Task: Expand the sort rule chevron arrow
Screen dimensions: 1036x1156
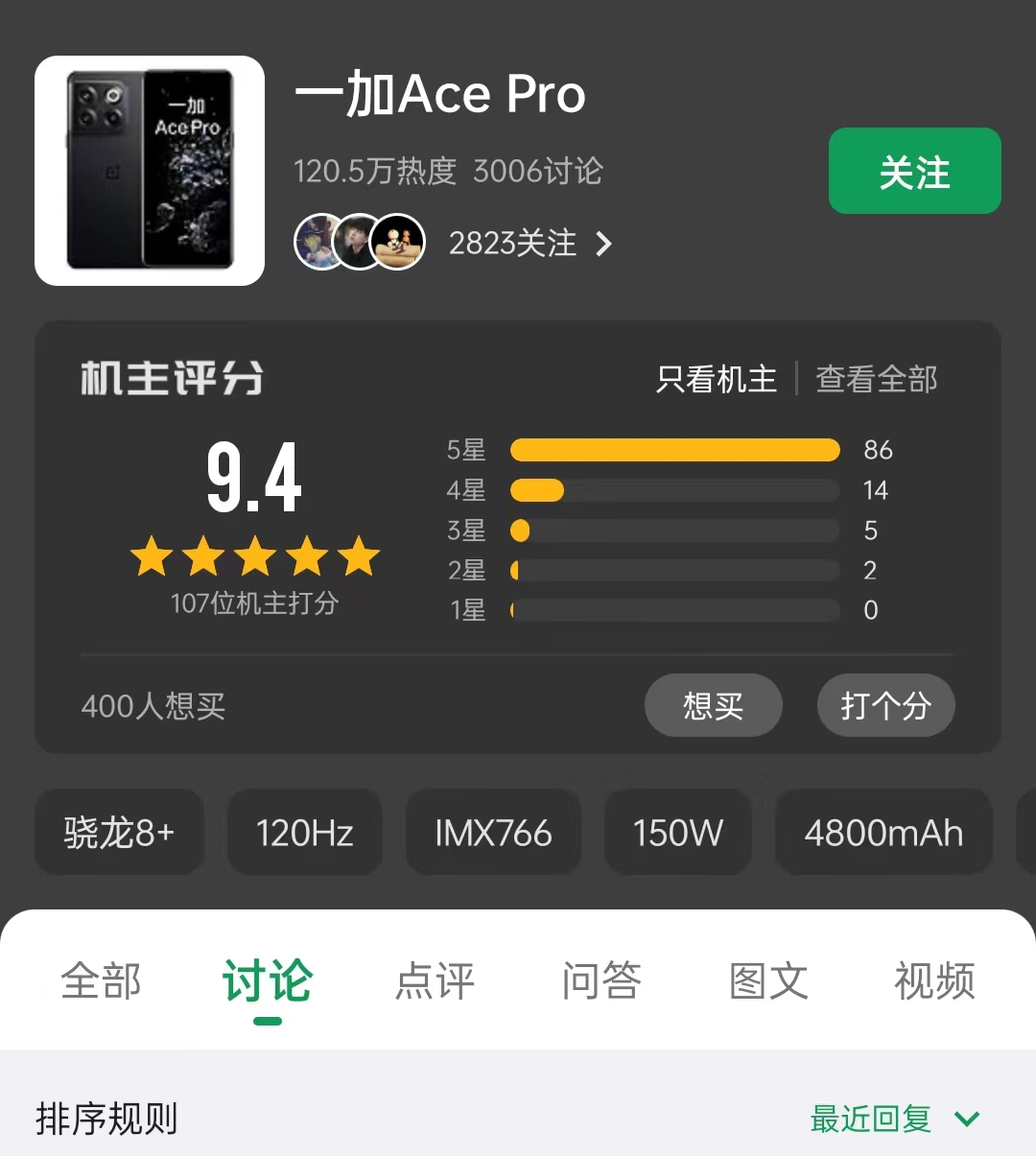Action: [x=967, y=1119]
